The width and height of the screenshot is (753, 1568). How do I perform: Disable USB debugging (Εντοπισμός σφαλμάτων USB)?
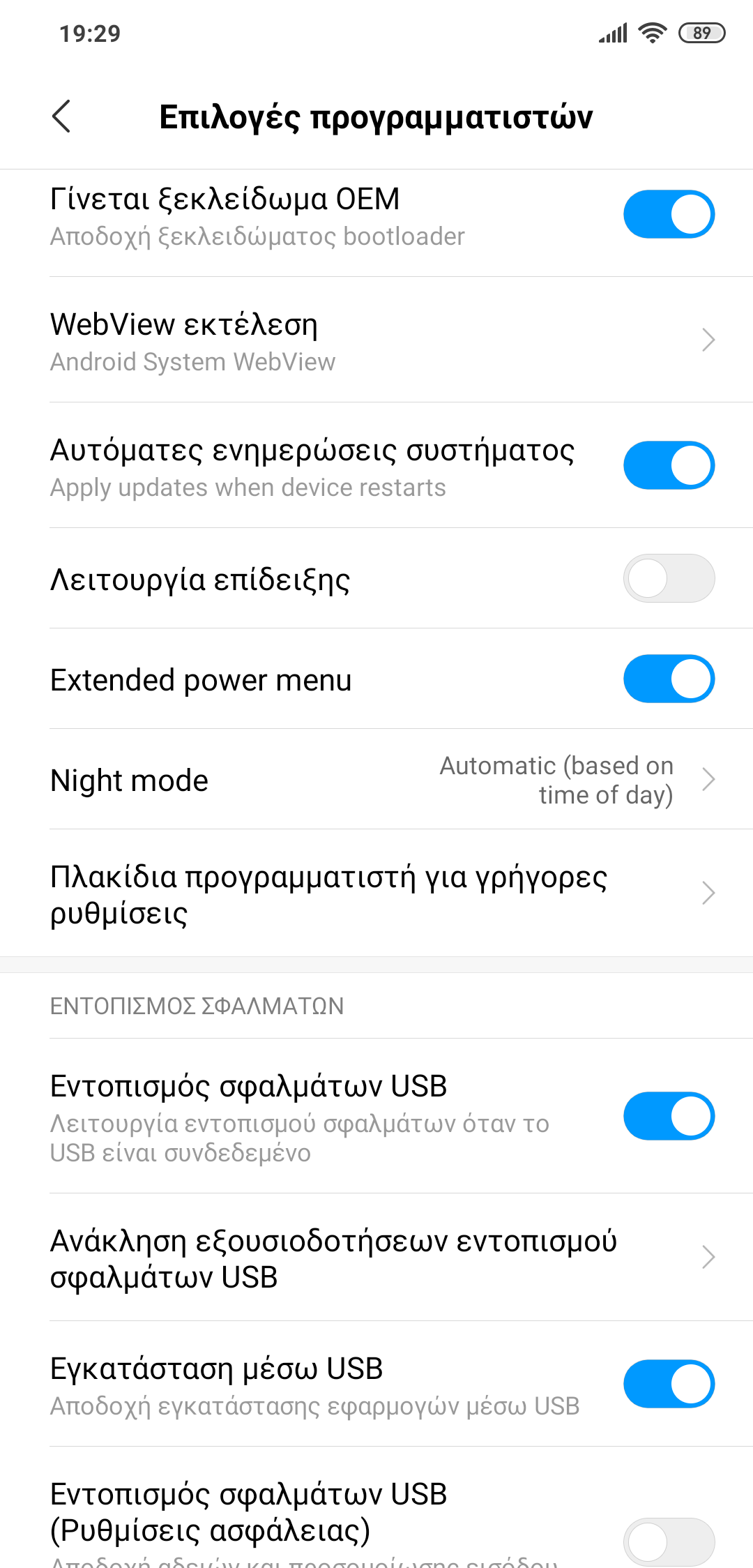tap(668, 1116)
